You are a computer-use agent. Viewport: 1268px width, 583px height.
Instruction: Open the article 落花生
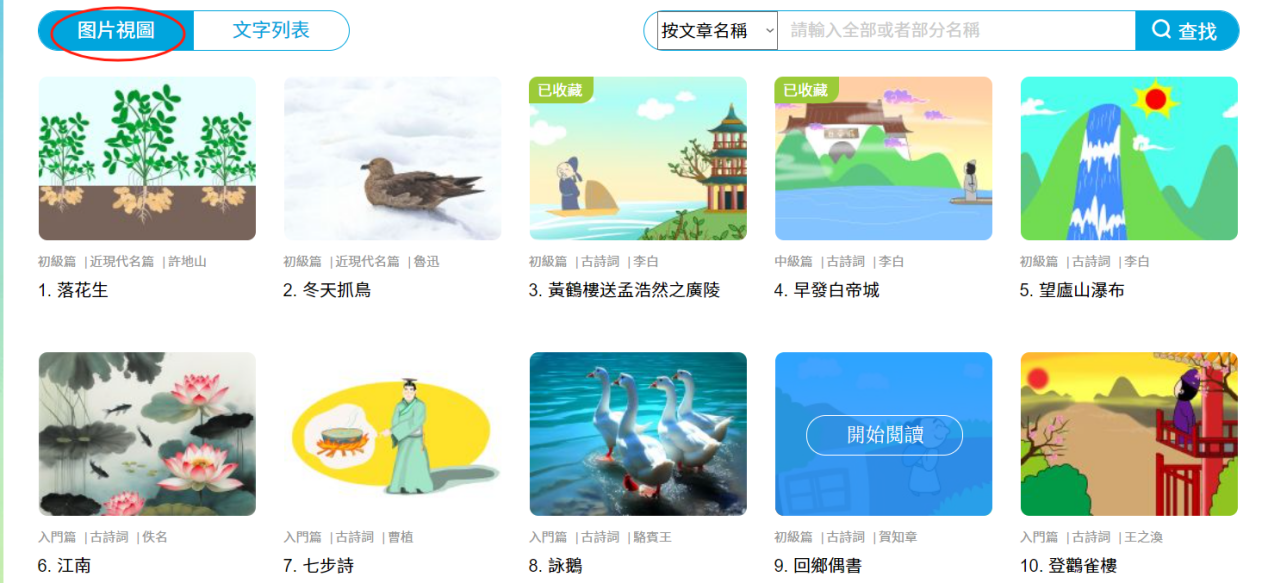pyautogui.click(x=147, y=158)
